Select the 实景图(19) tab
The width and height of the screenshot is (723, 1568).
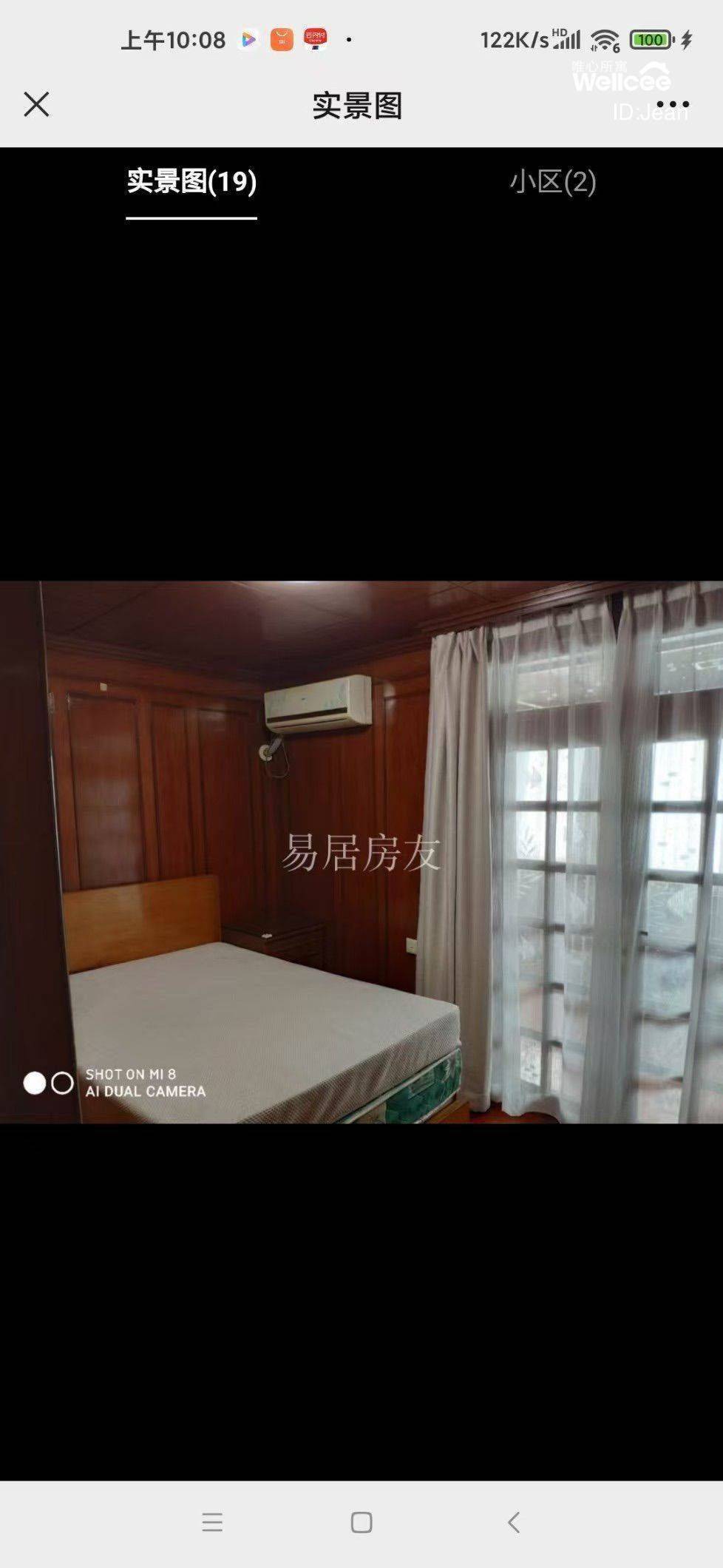[191, 182]
